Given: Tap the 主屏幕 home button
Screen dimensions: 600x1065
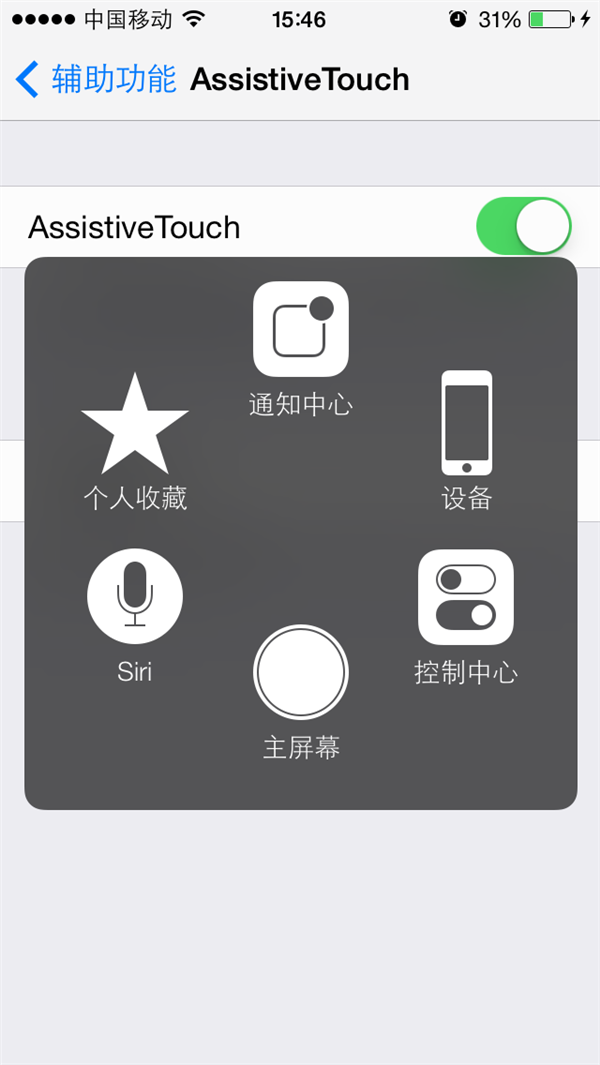Looking at the screenshot, I should point(300,672).
